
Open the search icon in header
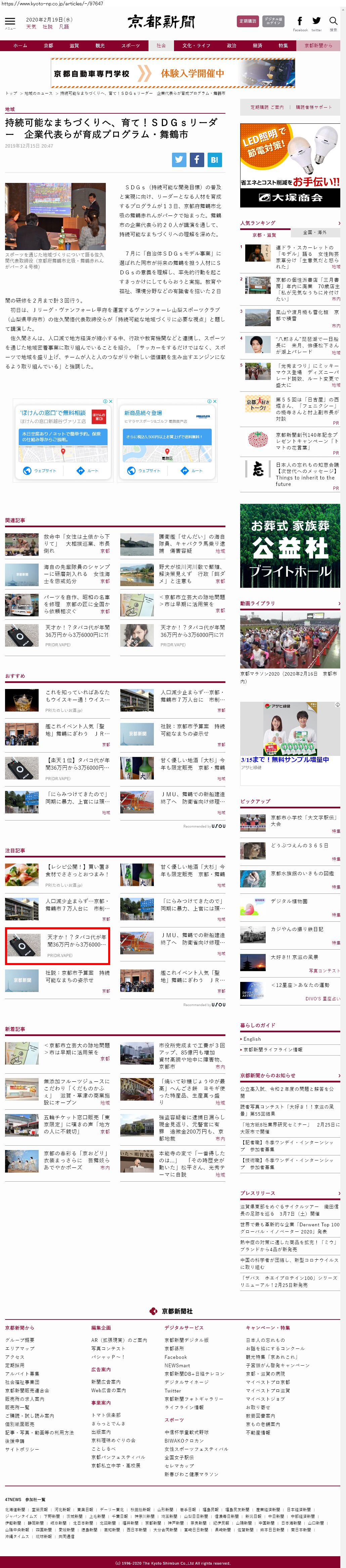pyautogui.click(x=333, y=22)
